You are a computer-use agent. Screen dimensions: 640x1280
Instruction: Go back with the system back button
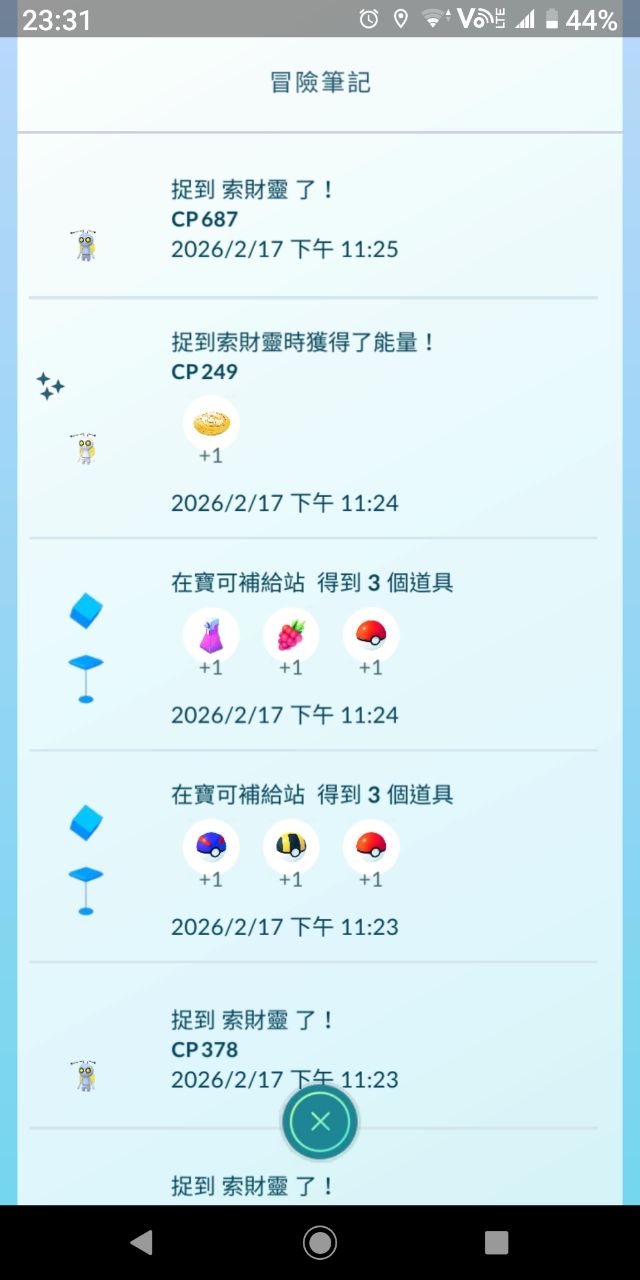[x=141, y=1242]
